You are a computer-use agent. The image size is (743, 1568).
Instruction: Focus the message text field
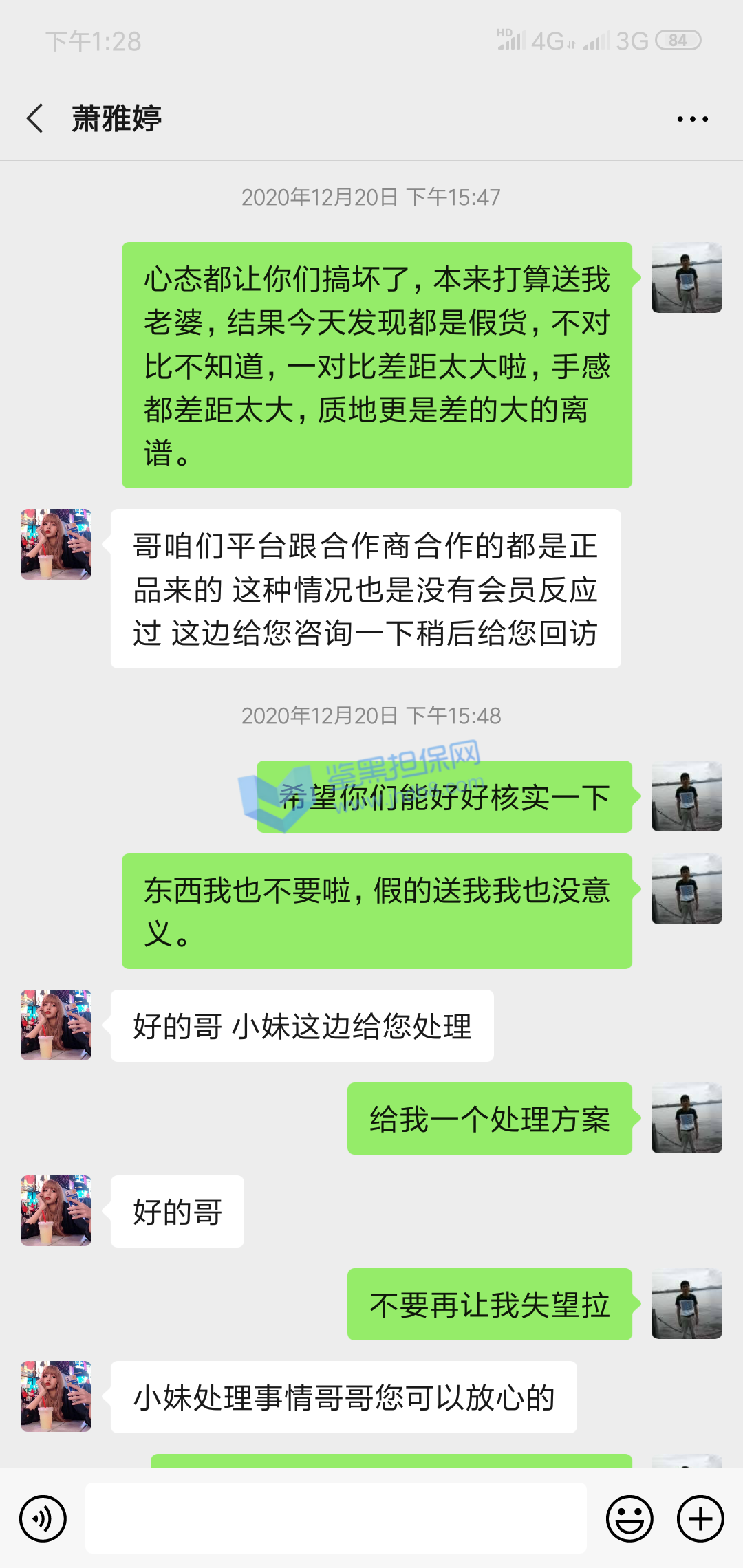point(336,1518)
